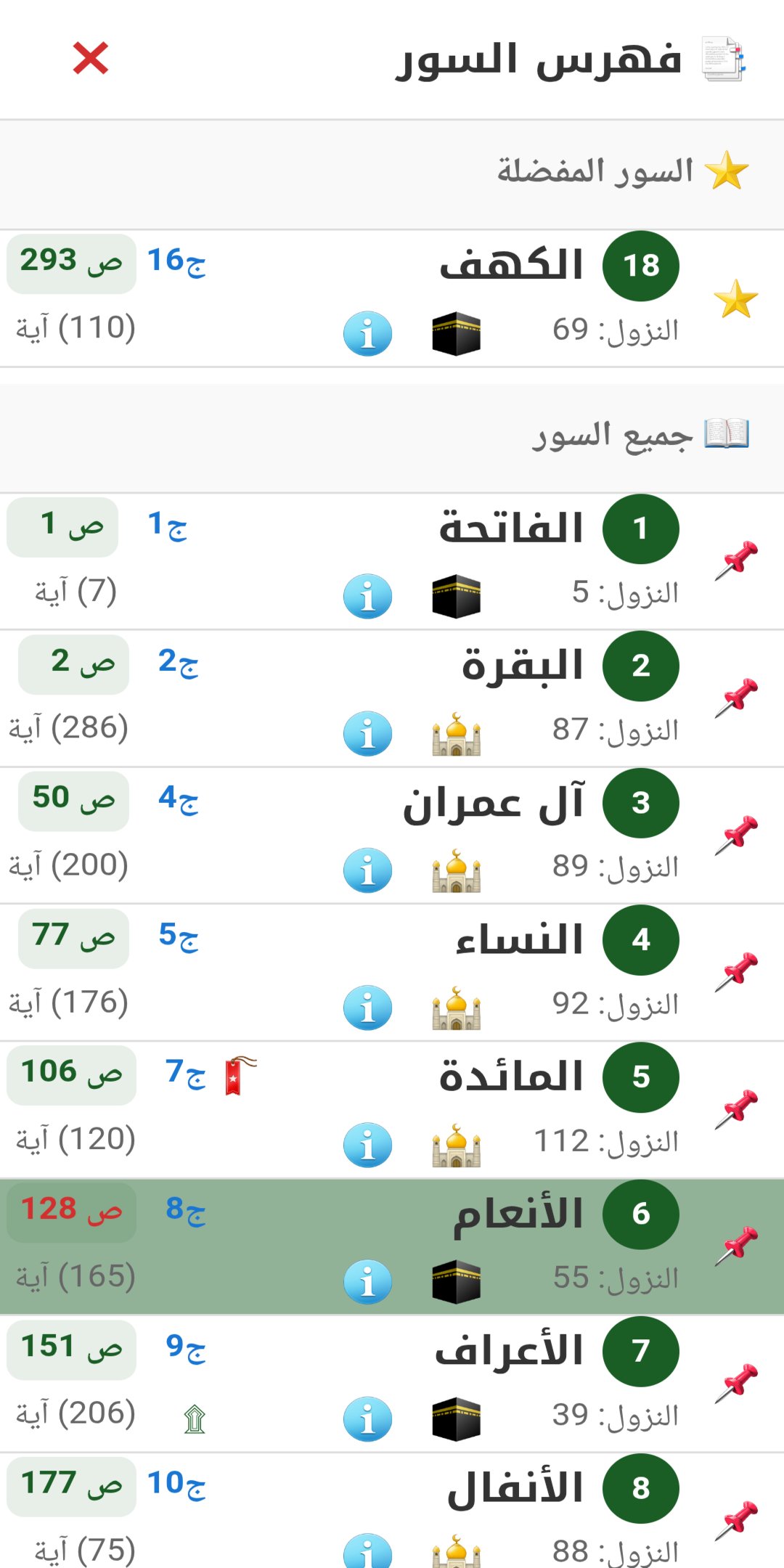This screenshot has height=1568, width=784.
Task: Tap the info icon for surah Al-Kahf
Action: tap(367, 333)
